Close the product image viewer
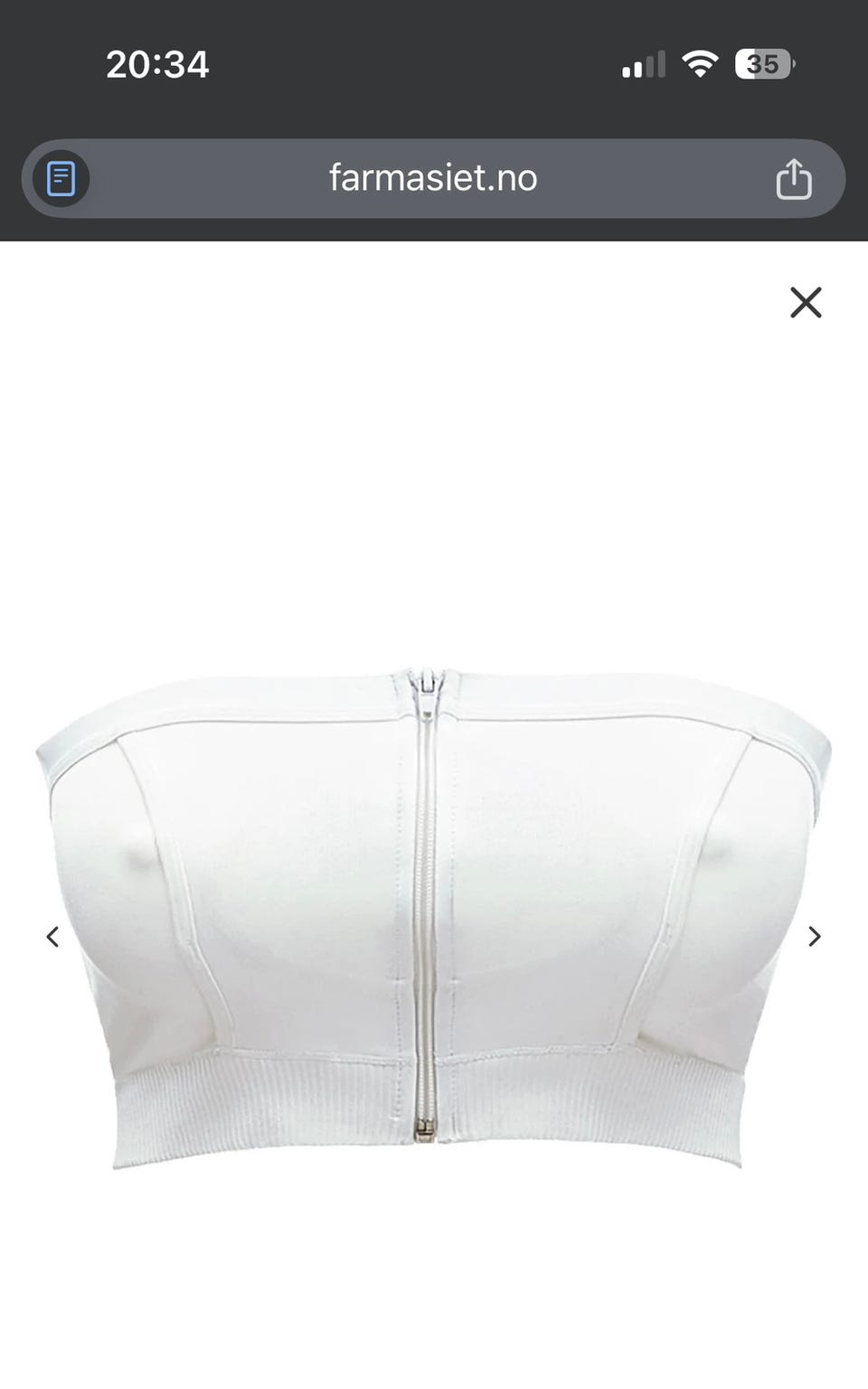Viewport: 868px width, 1389px height. pos(806,302)
